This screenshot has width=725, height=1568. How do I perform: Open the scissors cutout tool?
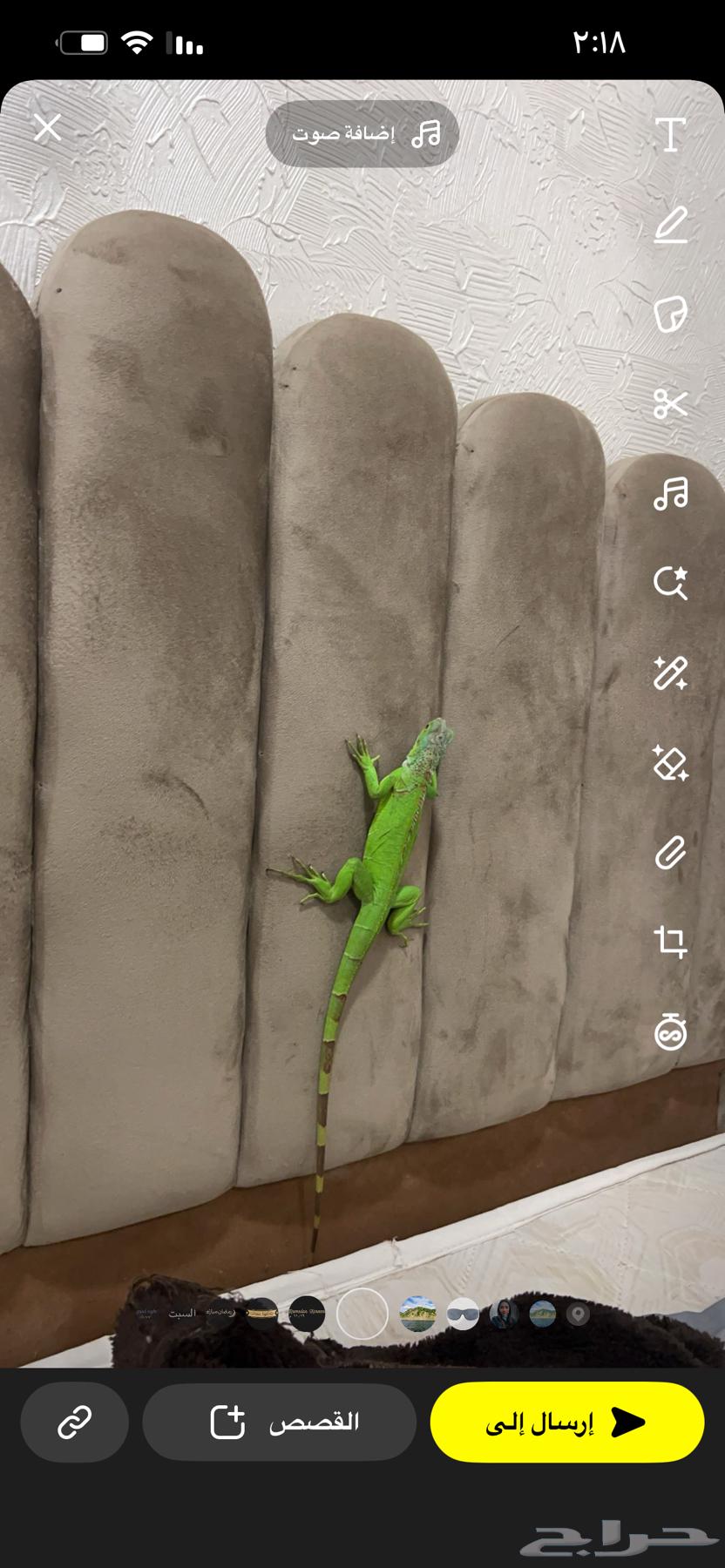tap(670, 404)
